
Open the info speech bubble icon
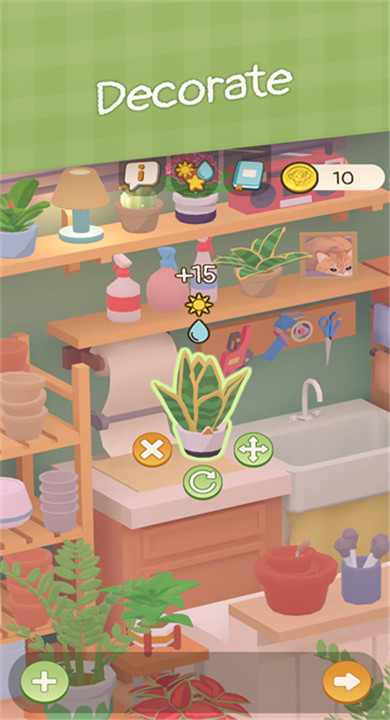141,175
